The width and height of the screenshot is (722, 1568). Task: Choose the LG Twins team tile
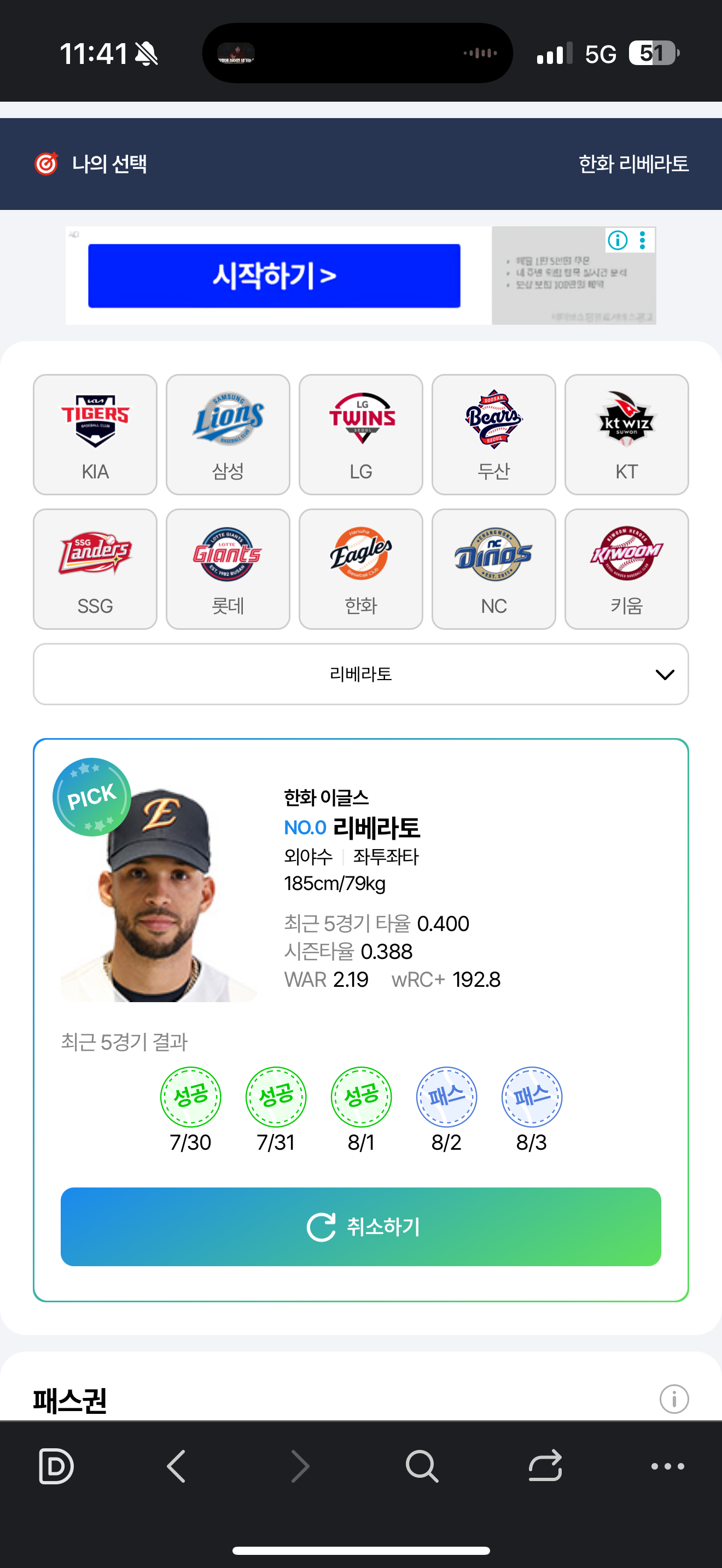coord(360,434)
